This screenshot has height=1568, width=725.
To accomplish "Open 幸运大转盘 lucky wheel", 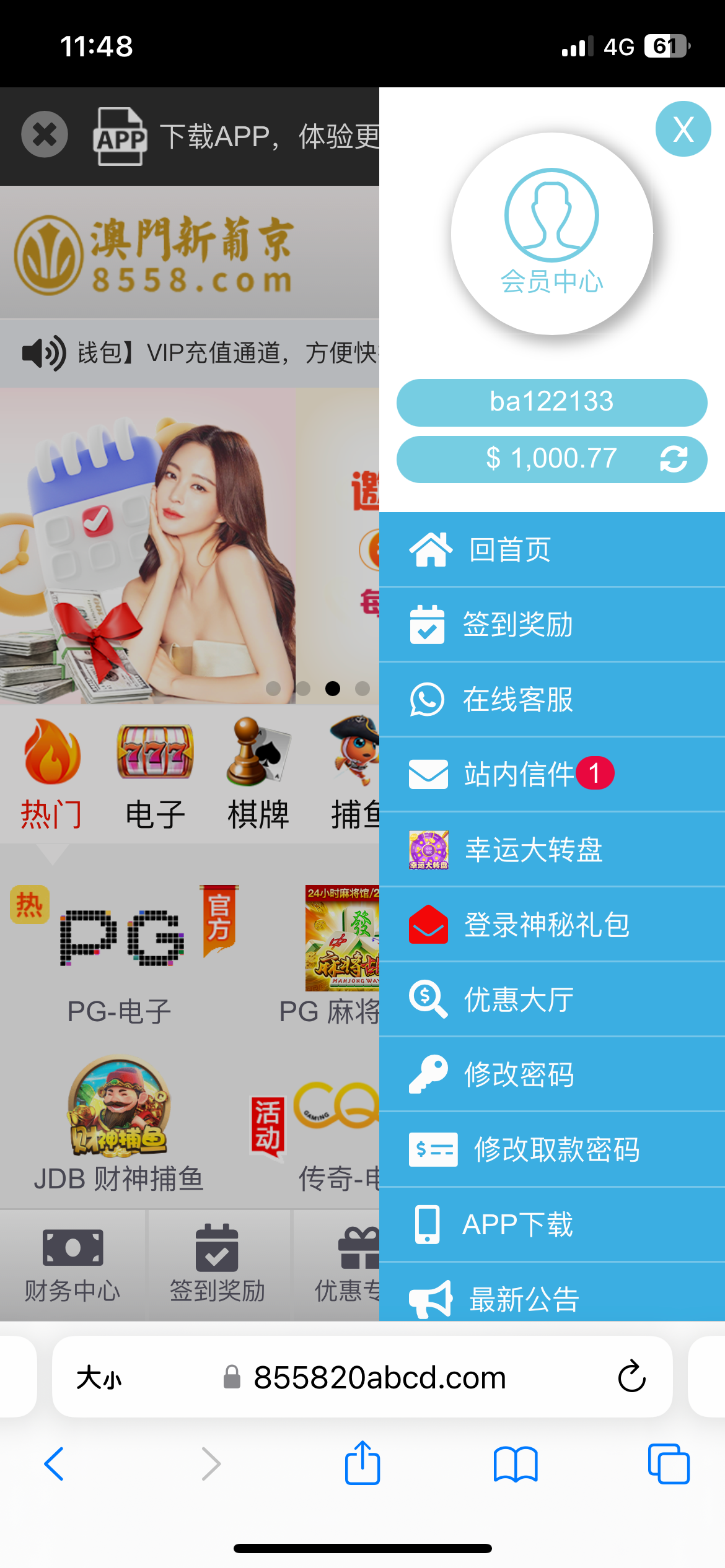I will click(x=533, y=850).
